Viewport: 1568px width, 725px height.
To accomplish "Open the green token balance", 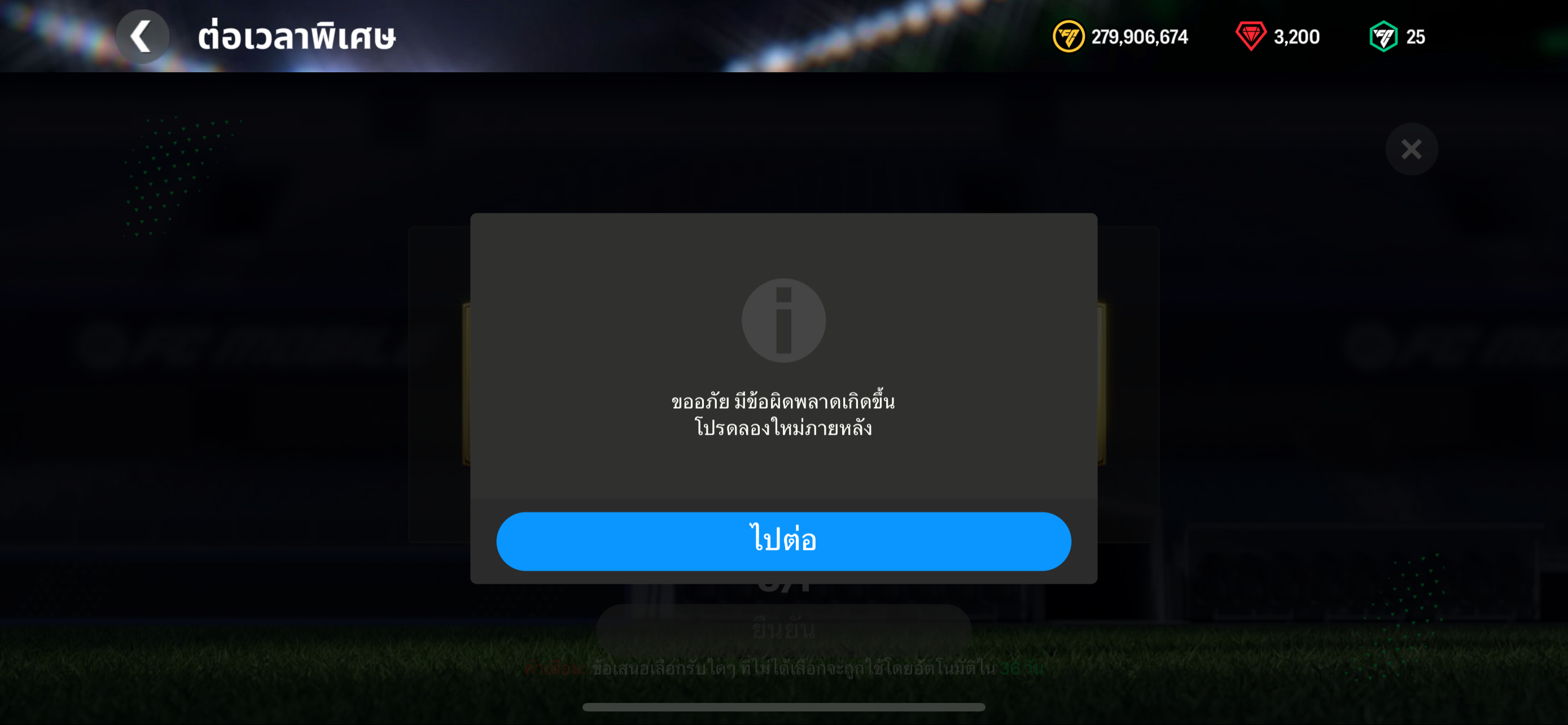I will tap(1396, 37).
